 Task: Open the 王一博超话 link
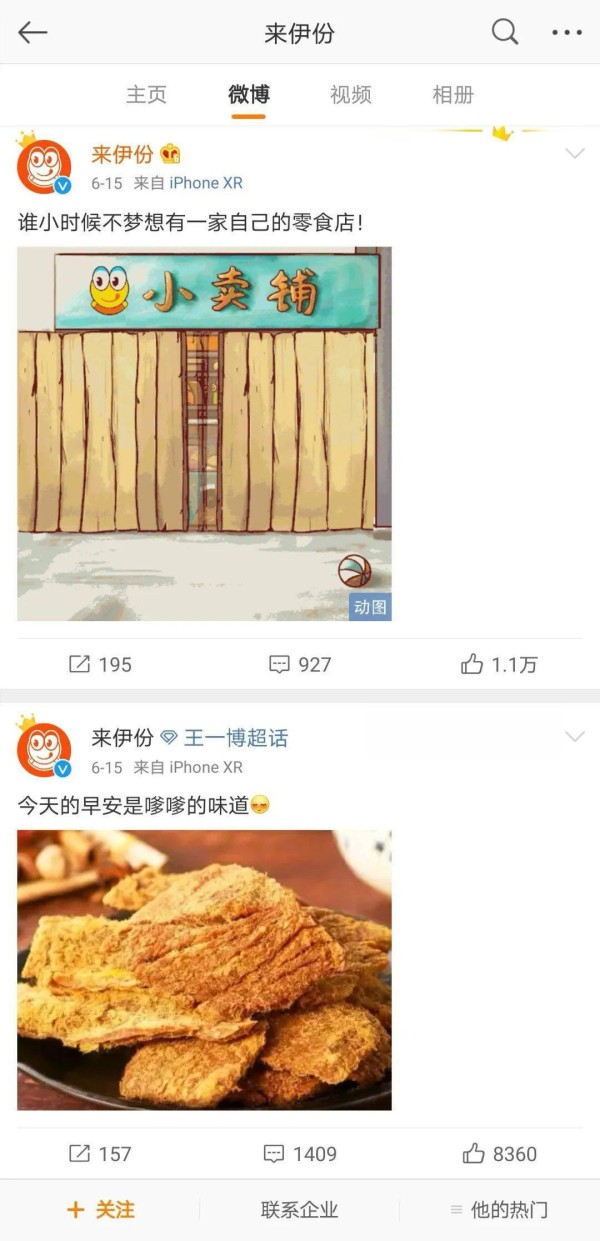point(224,738)
